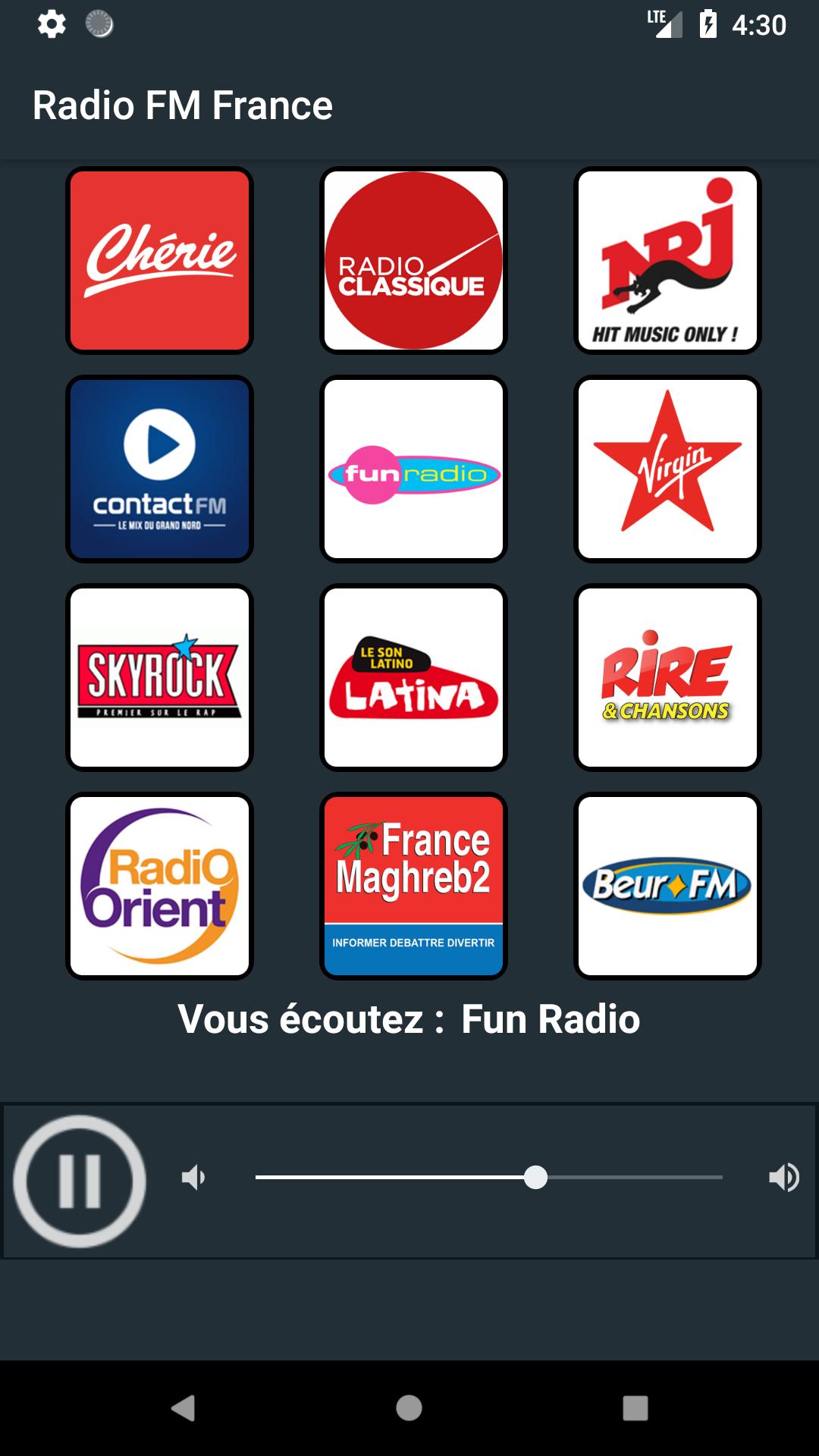The image size is (819, 1456).
Task: Return to the home screen
Action: [409, 1408]
